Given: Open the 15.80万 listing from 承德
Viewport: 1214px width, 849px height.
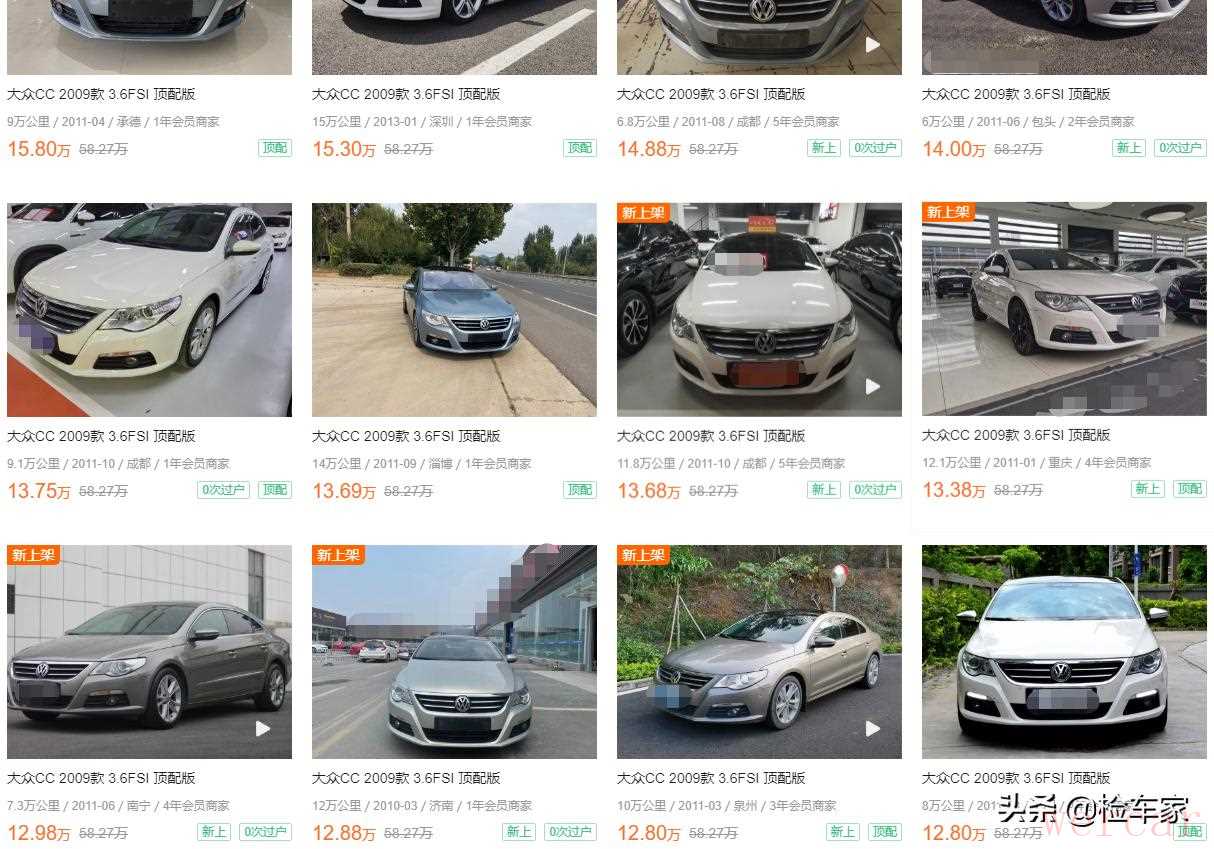Looking at the screenshot, I should 101,94.
